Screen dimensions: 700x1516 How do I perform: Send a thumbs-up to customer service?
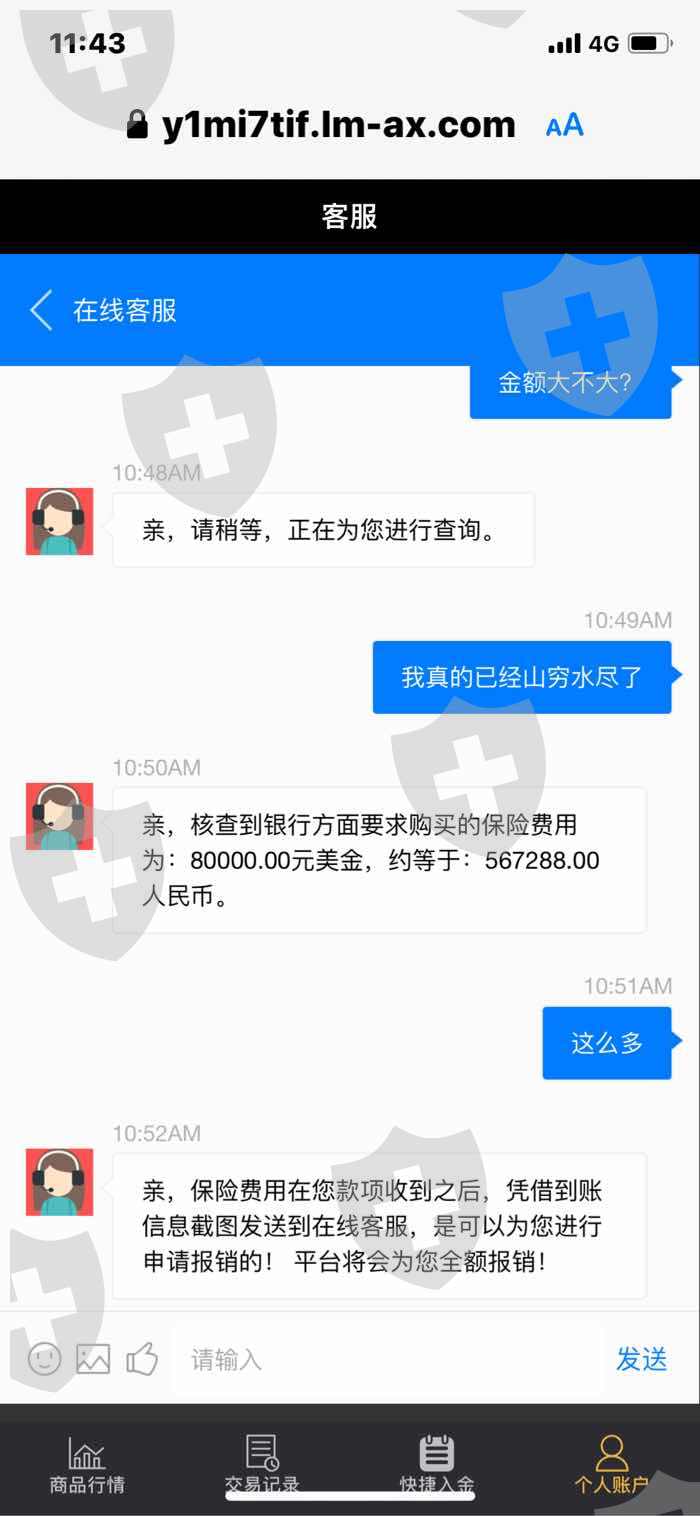click(142, 1358)
